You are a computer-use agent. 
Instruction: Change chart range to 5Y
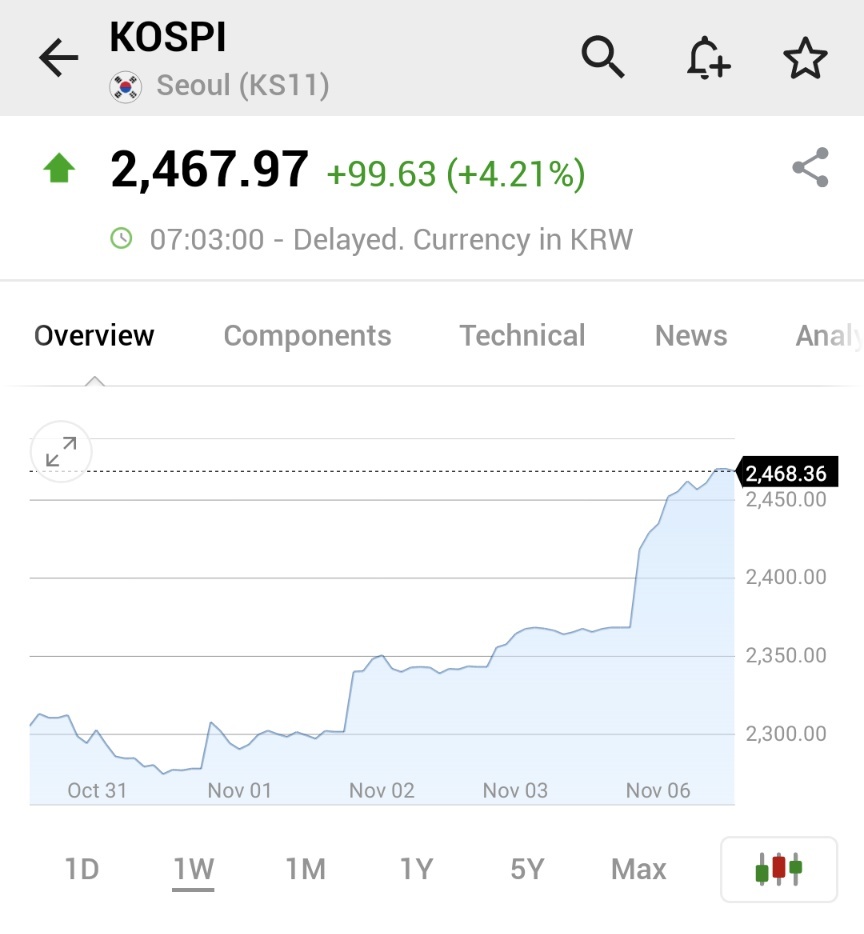click(x=527, y=869)
